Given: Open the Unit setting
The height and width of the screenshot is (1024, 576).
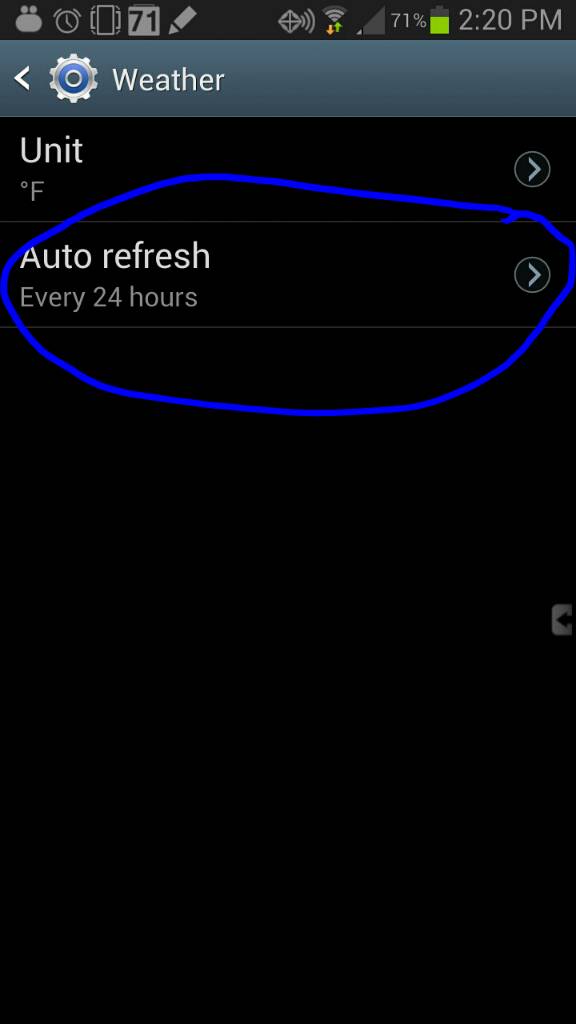Looking at the screenshot, I should click(288, 170).
